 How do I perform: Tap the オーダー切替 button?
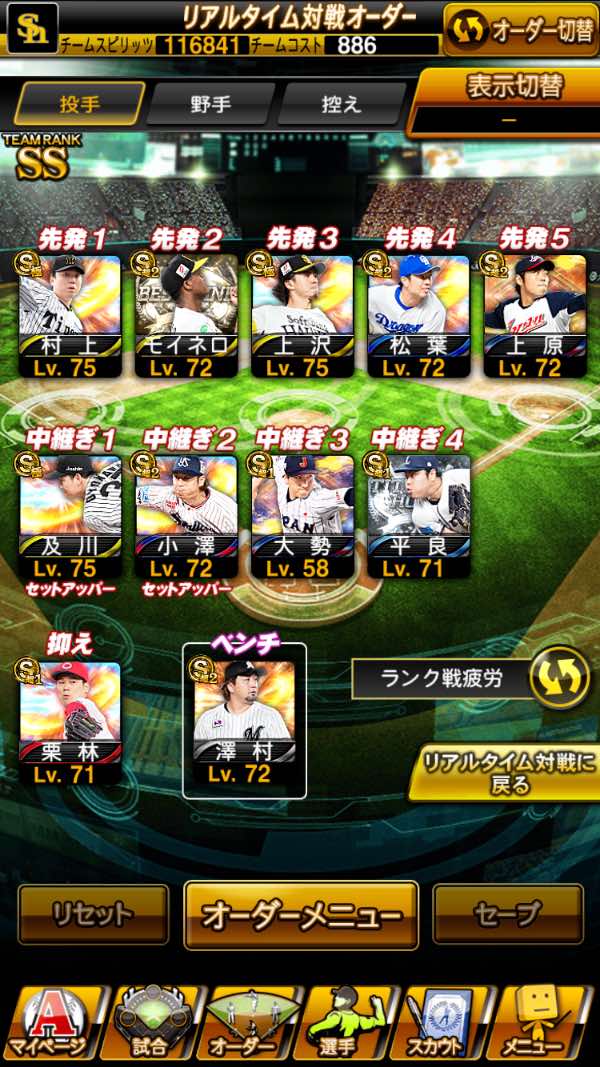[x=522, y=30]
